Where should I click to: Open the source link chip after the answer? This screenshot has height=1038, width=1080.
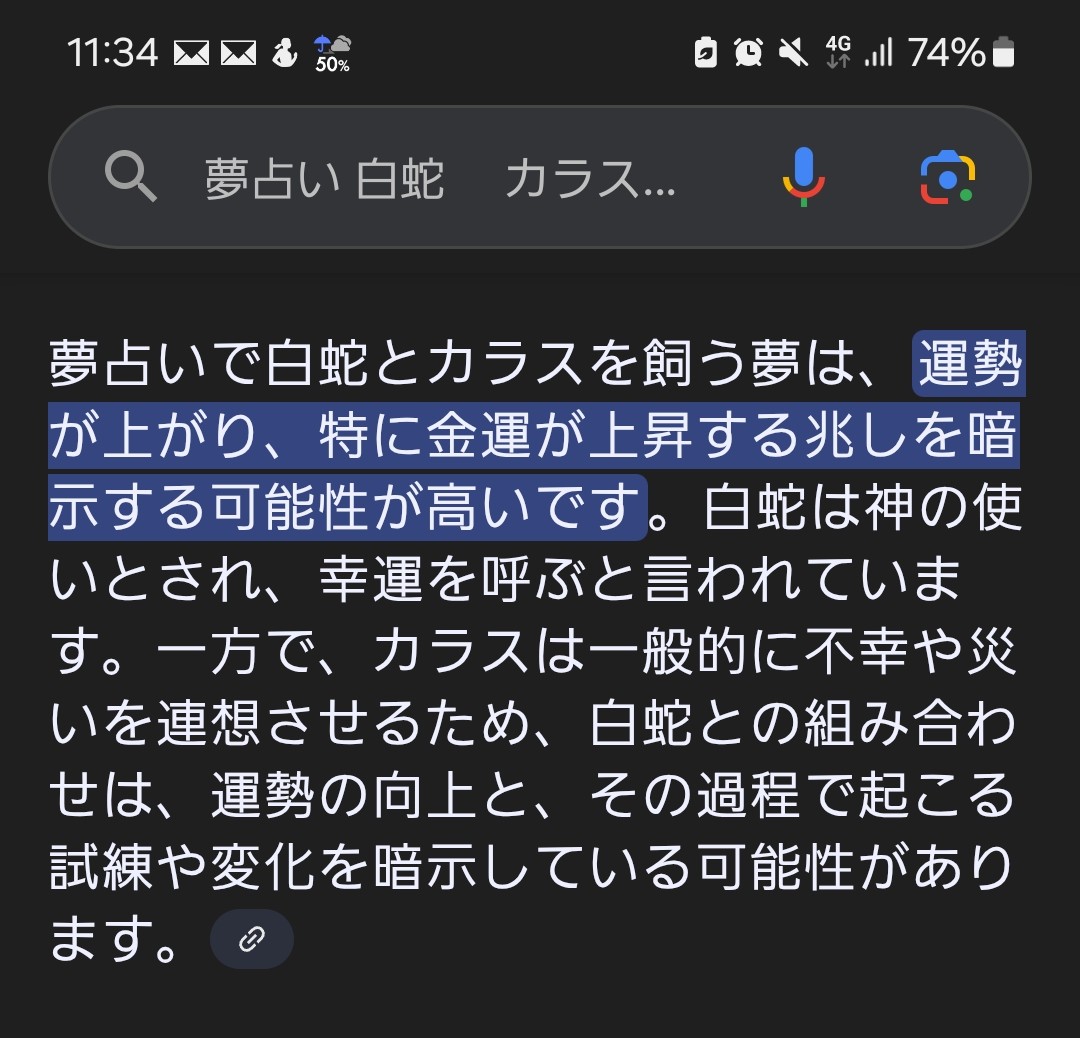(252, 939)
